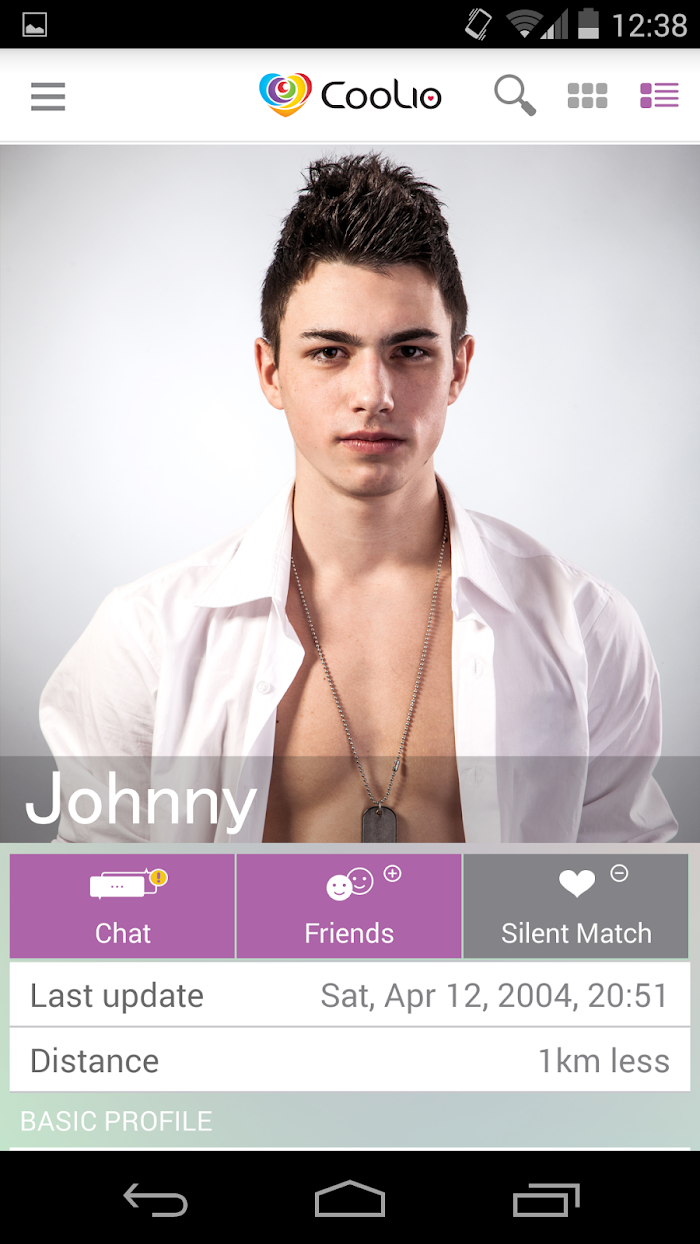Image resolution: width=700 pixels, height=1244 pixels.
Task: Go back with system back button
Action: pyautogui.click(x=155, y=1199)
